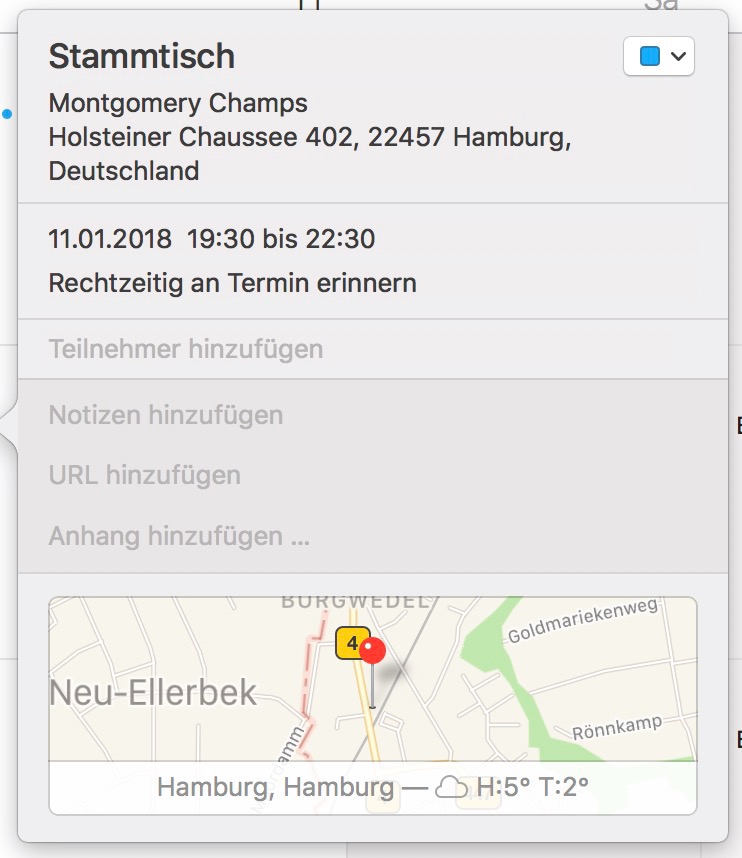Open the map preview of Hamburg location

pos(372,690)
